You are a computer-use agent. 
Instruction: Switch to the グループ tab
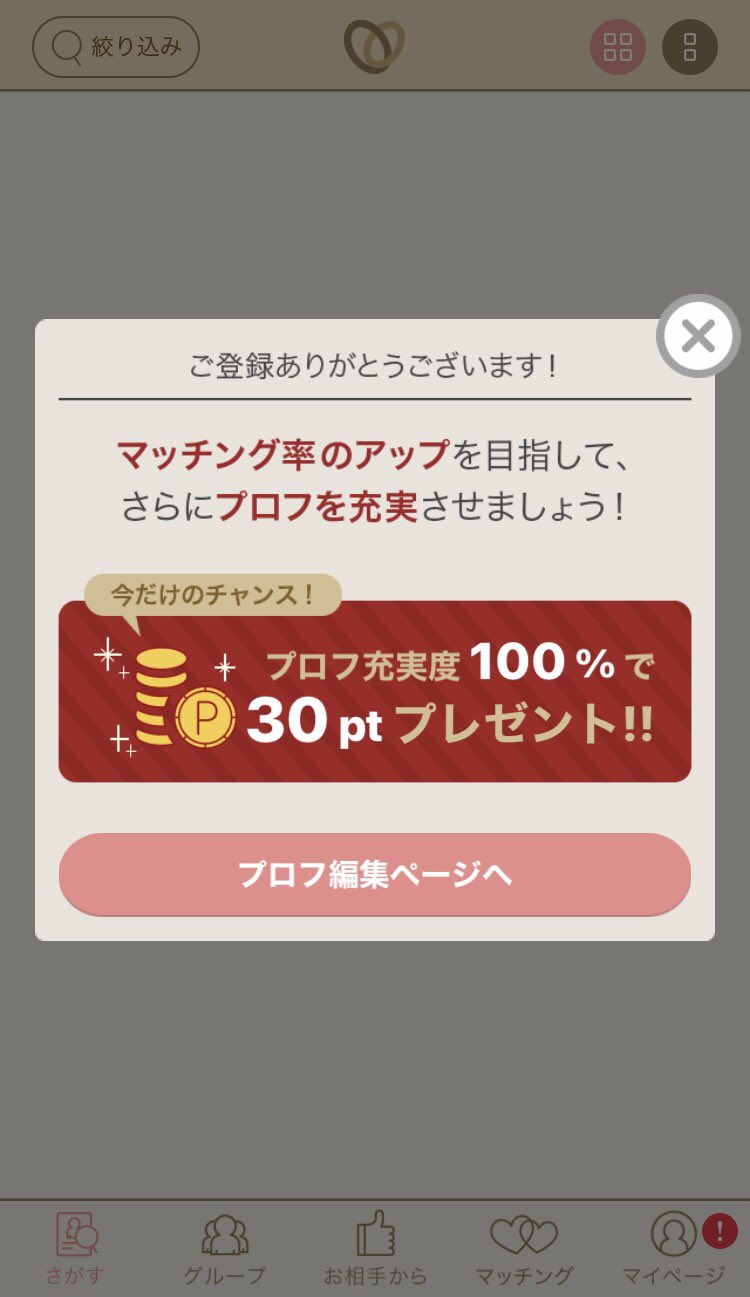225,1246
